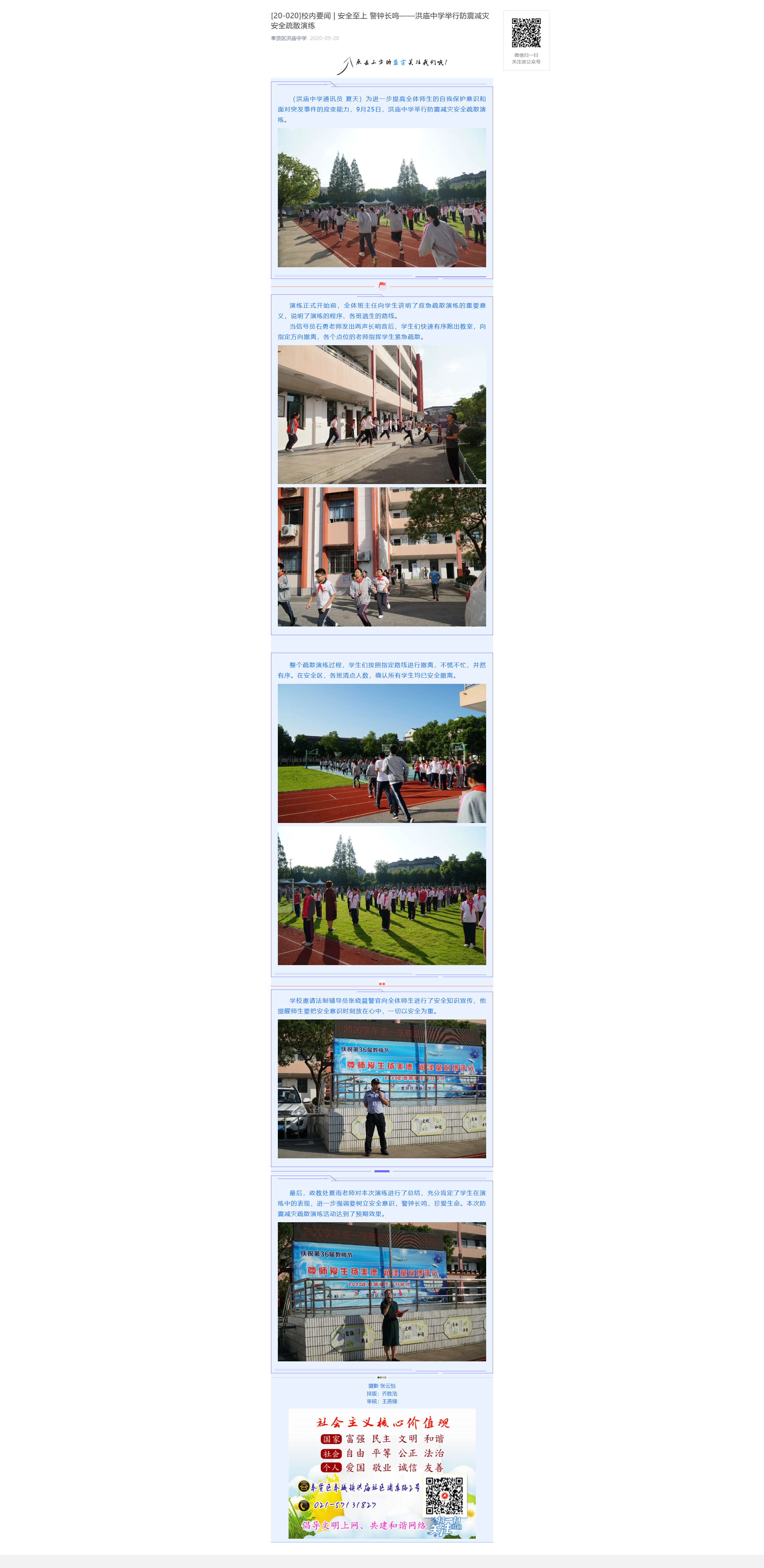Open the running track evacuation photo
The height and width of the screenshot is (1568, 764).
[x=381, y=197]
